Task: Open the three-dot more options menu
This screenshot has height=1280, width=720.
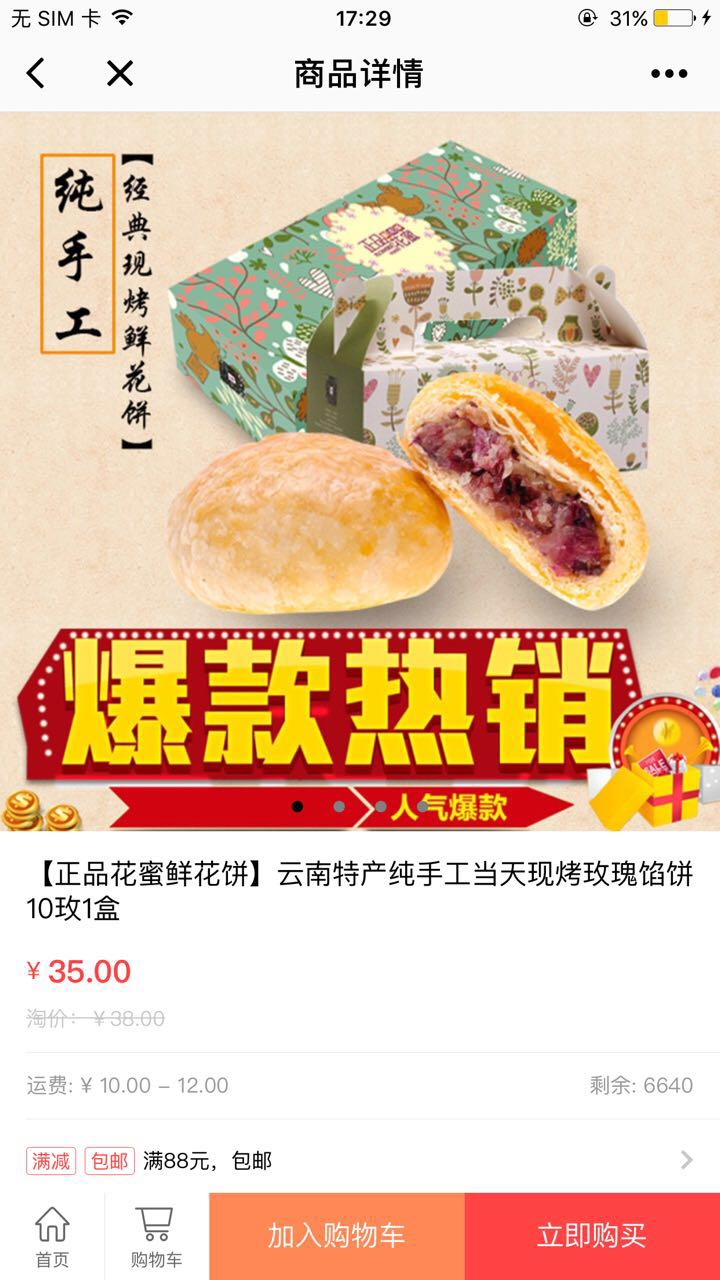Action: (x=668, y=73)
